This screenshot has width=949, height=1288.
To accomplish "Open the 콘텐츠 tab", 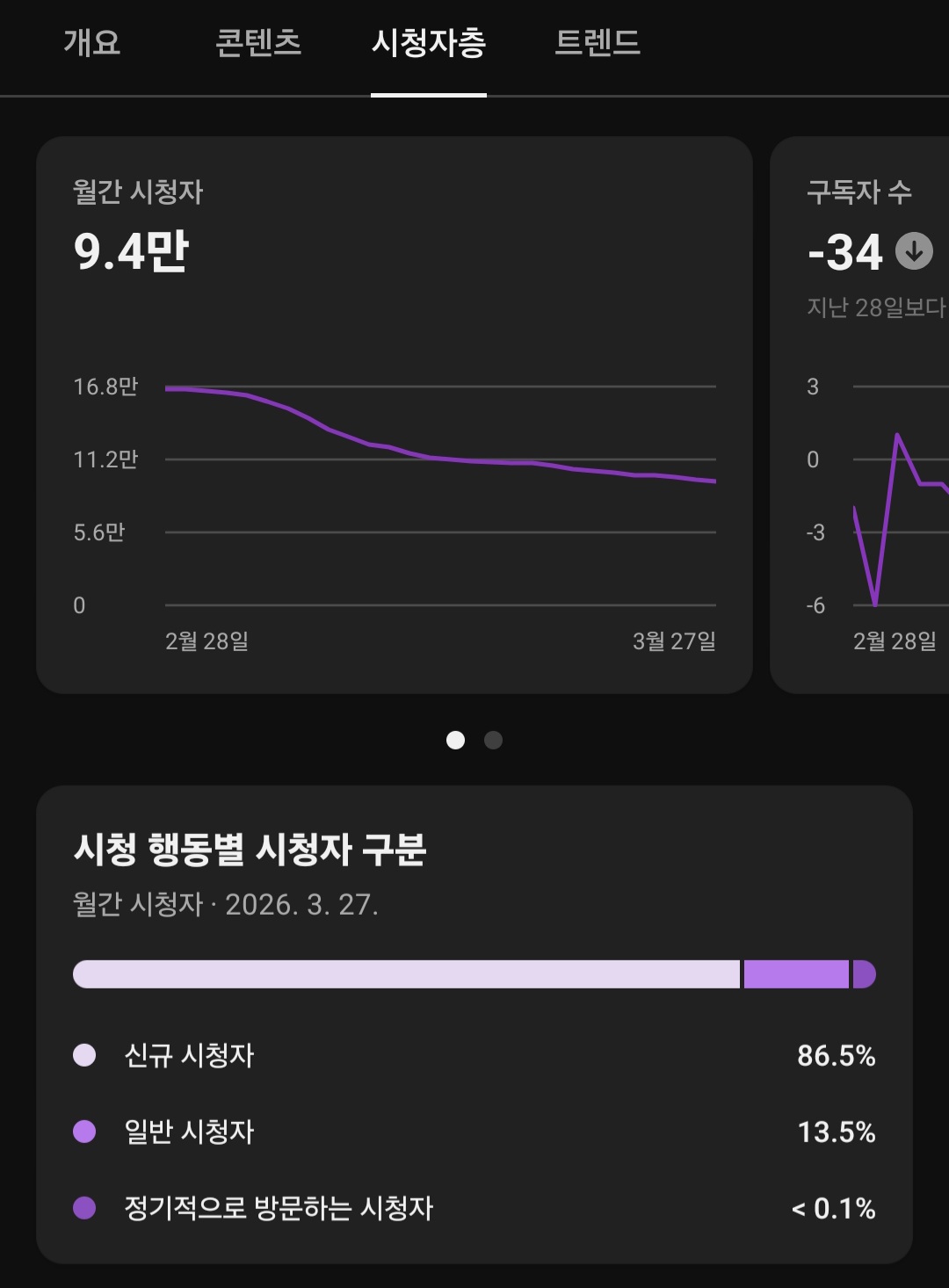I will click(258, 42).
